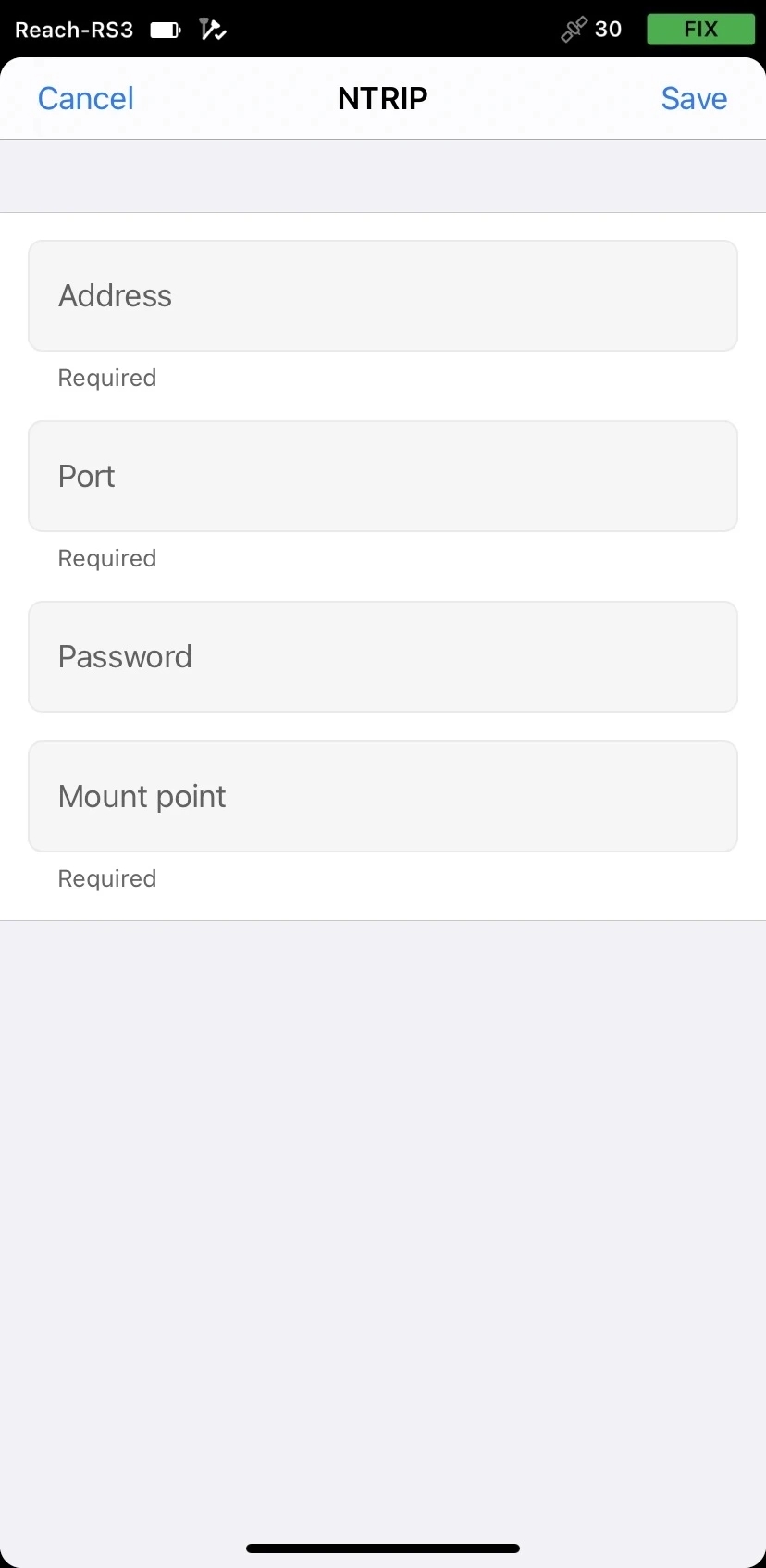Cancel the NTRIP setup
Image resolution: width=766 pixels, height=1568 pixels.
(x=85, y=98)
